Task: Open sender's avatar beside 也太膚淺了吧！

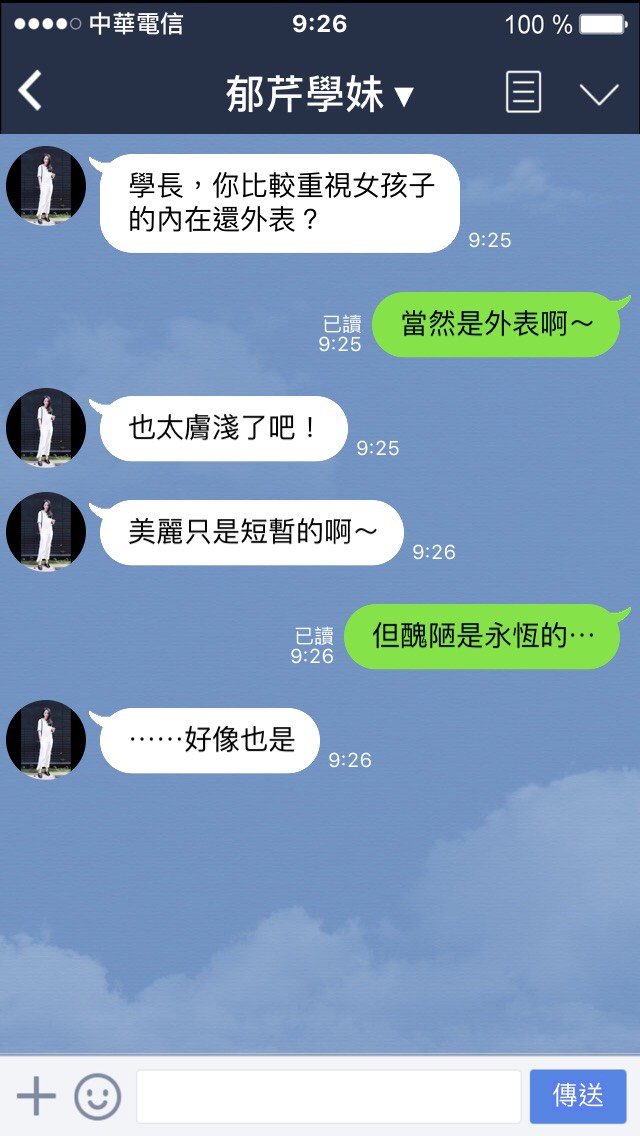Action: 46,428
